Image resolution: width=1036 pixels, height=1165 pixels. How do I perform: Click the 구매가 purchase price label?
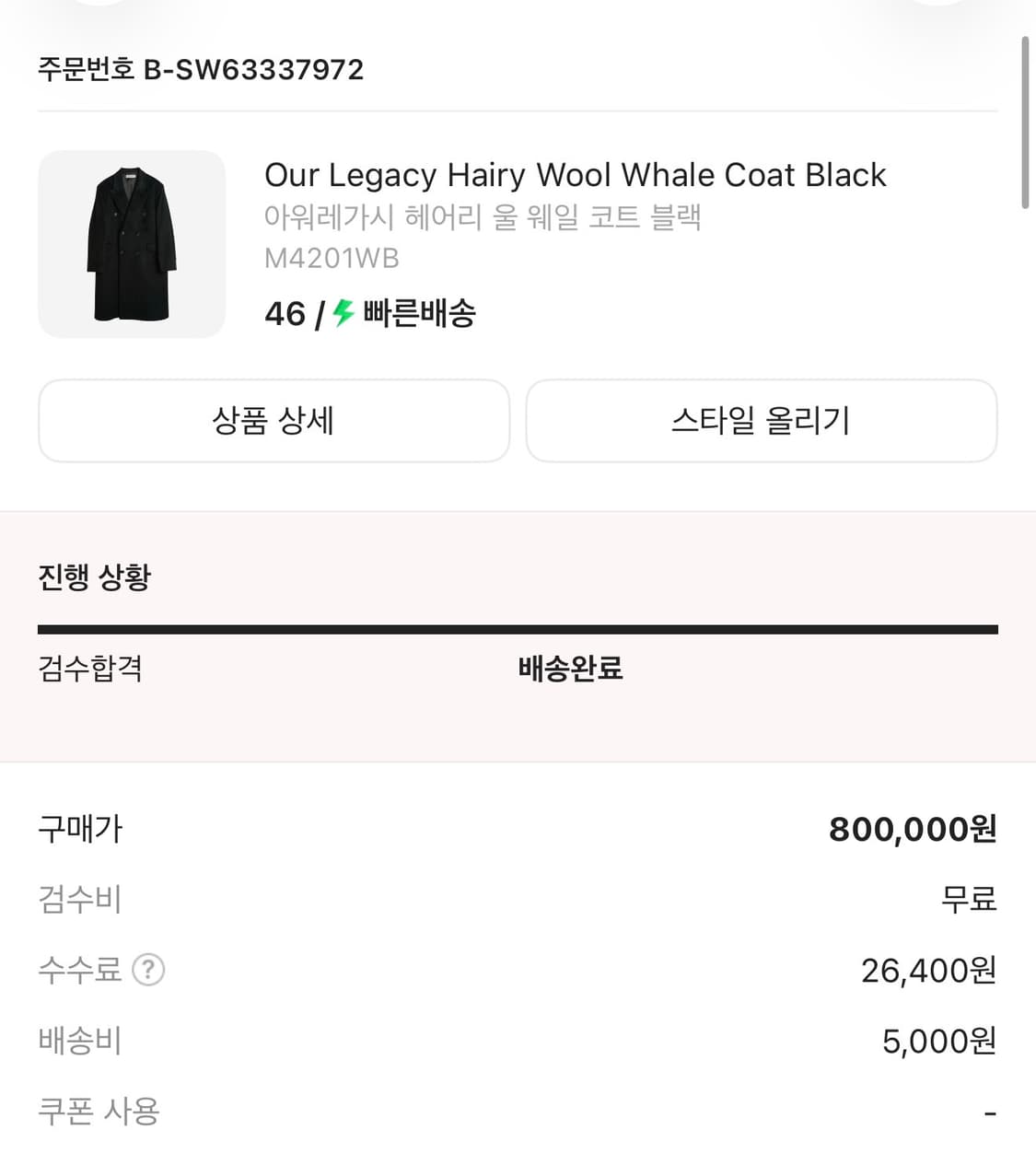[79, 829]
